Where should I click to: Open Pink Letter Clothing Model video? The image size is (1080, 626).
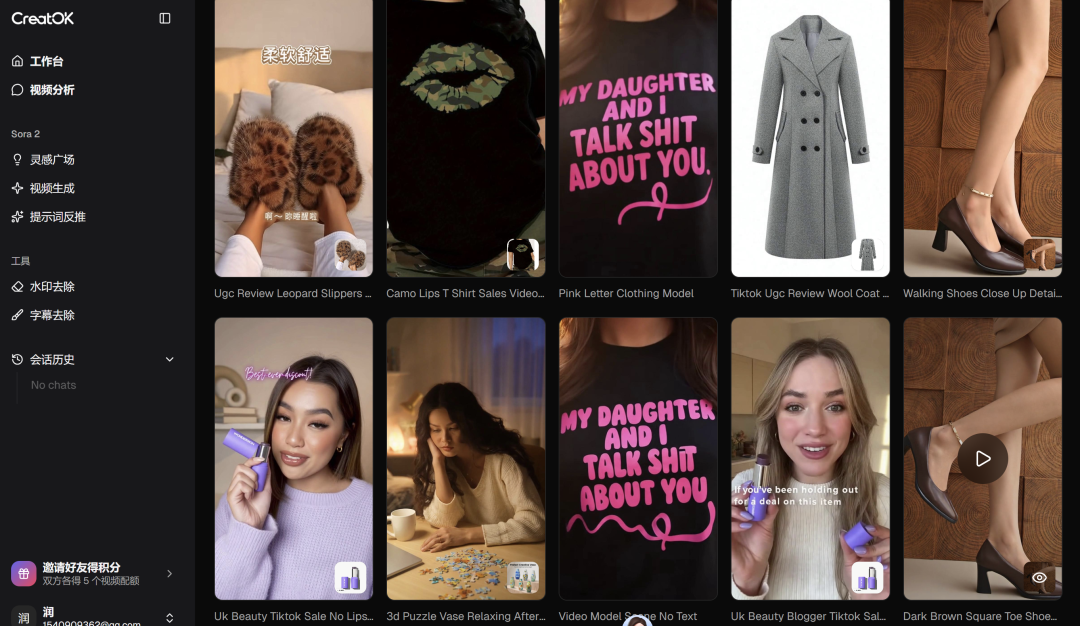638,138
